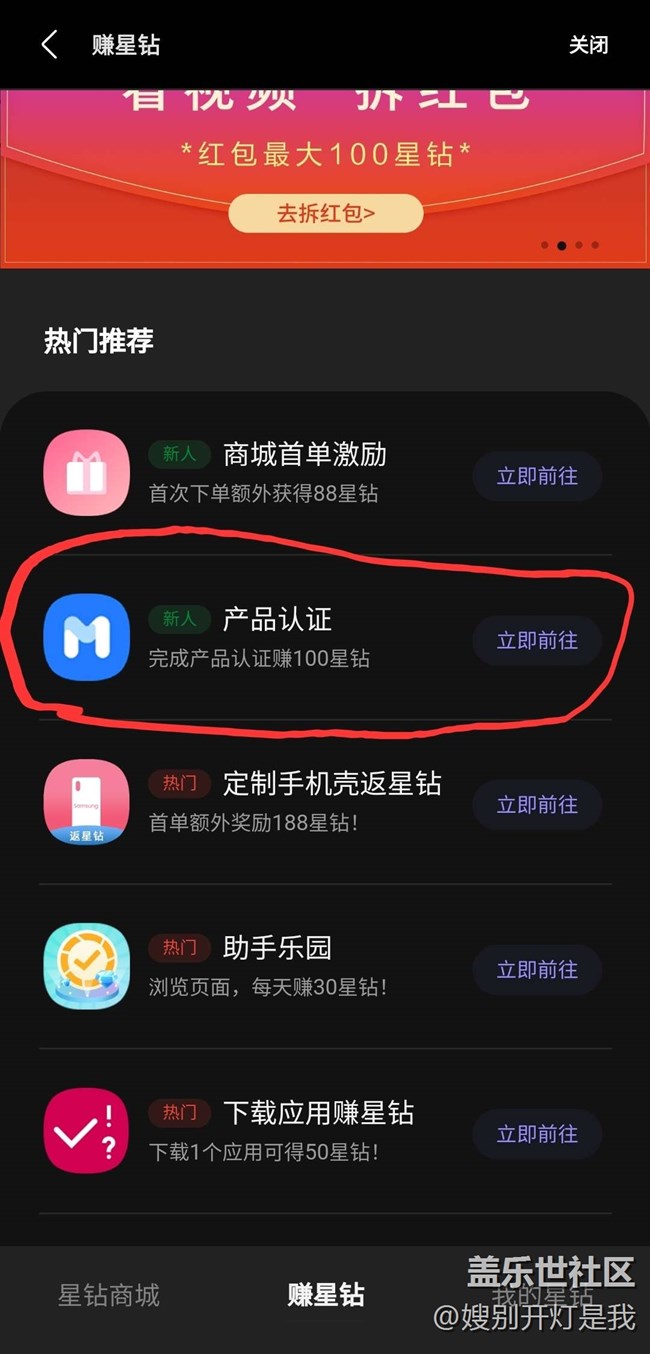The image size is (650, 1354).
Task: Tap 关闭 to close the page
Action: coord(588,45)
